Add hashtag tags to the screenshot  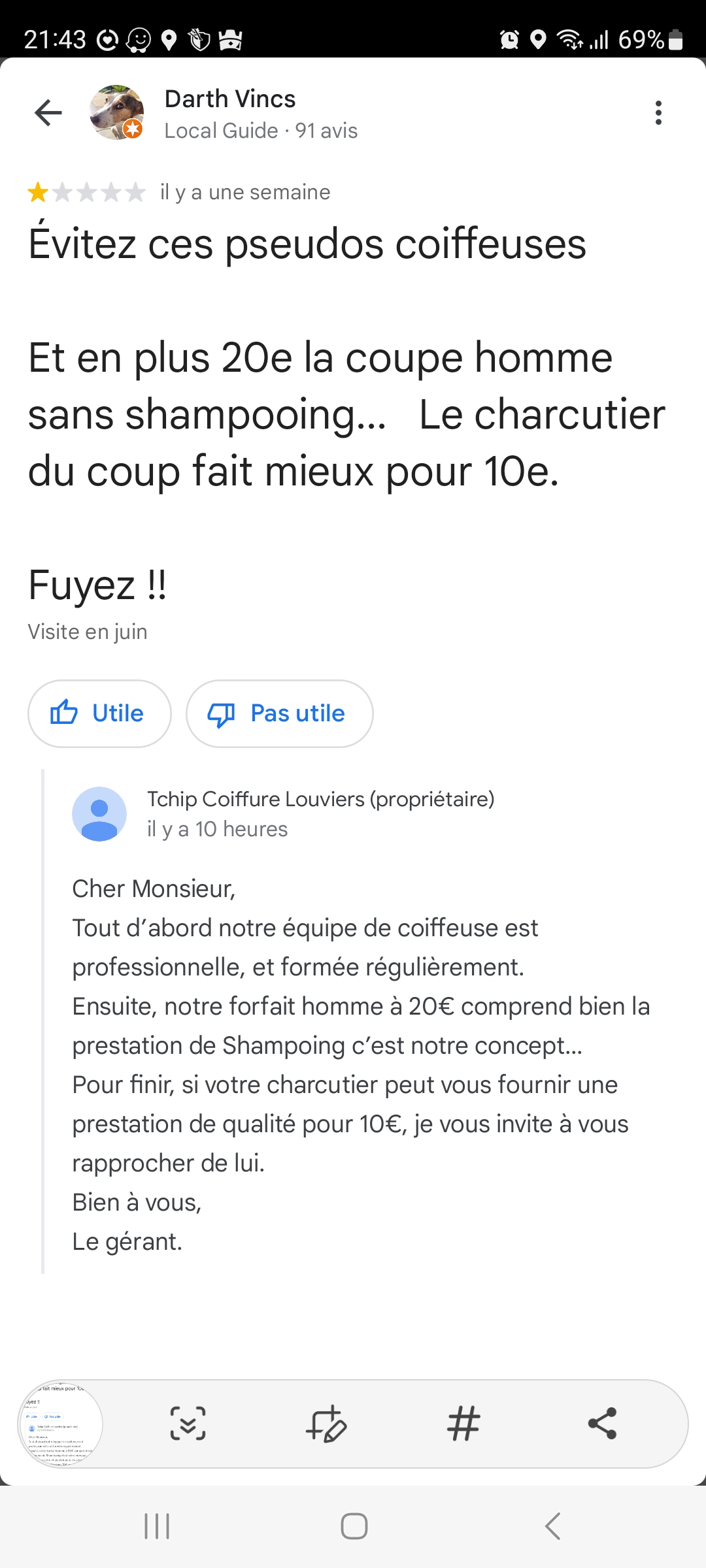pos(463,1424)
